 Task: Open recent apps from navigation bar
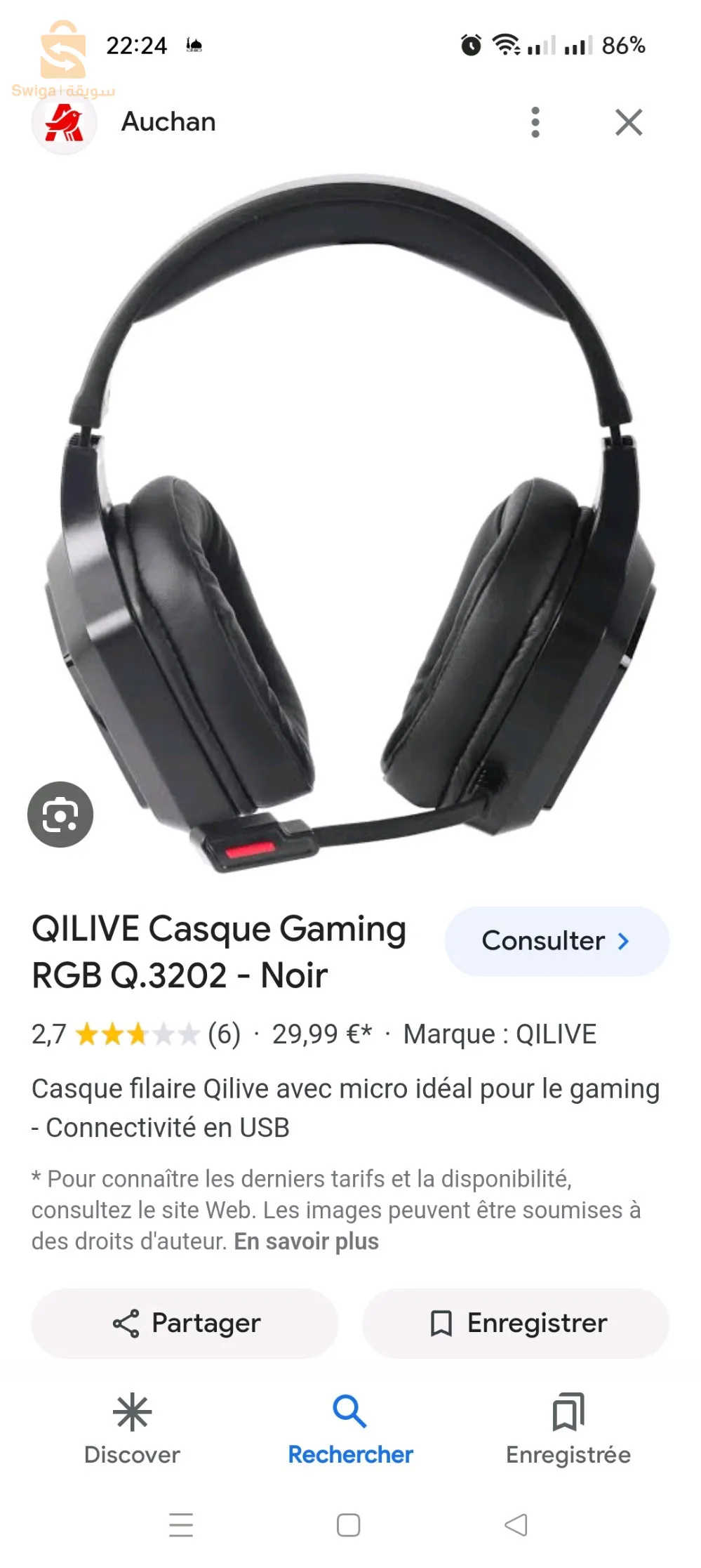181,1524
